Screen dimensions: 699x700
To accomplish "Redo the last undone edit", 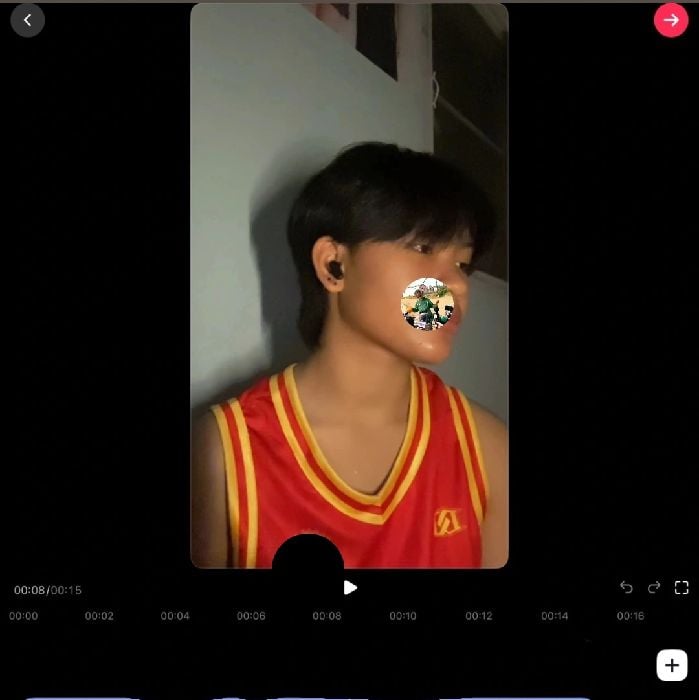I will pos(654,588).
